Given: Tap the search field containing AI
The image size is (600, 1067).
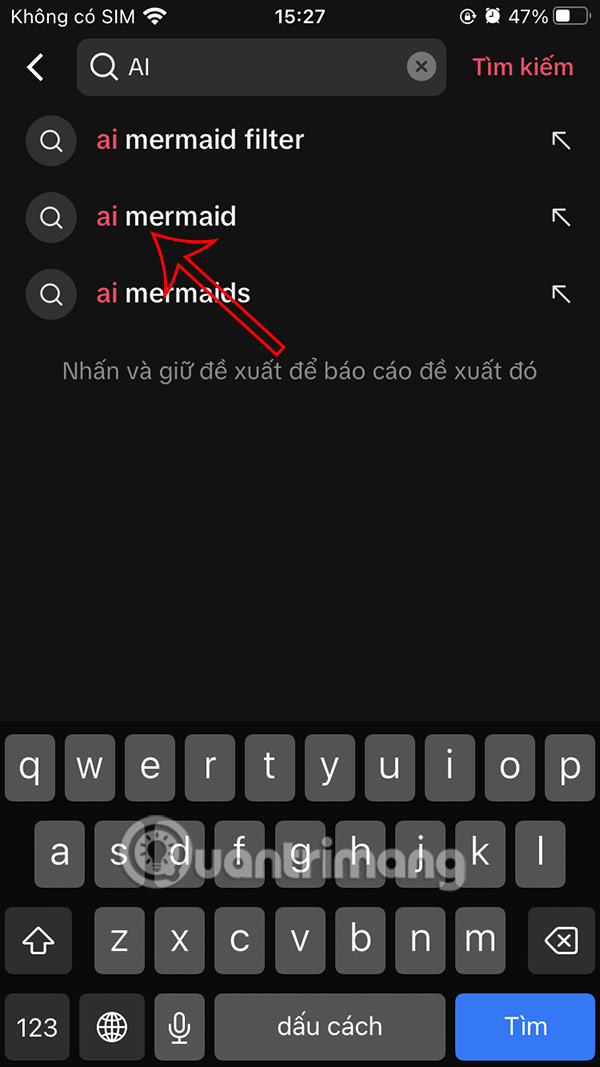Looking at the screenshot, I should click(250, 67).
